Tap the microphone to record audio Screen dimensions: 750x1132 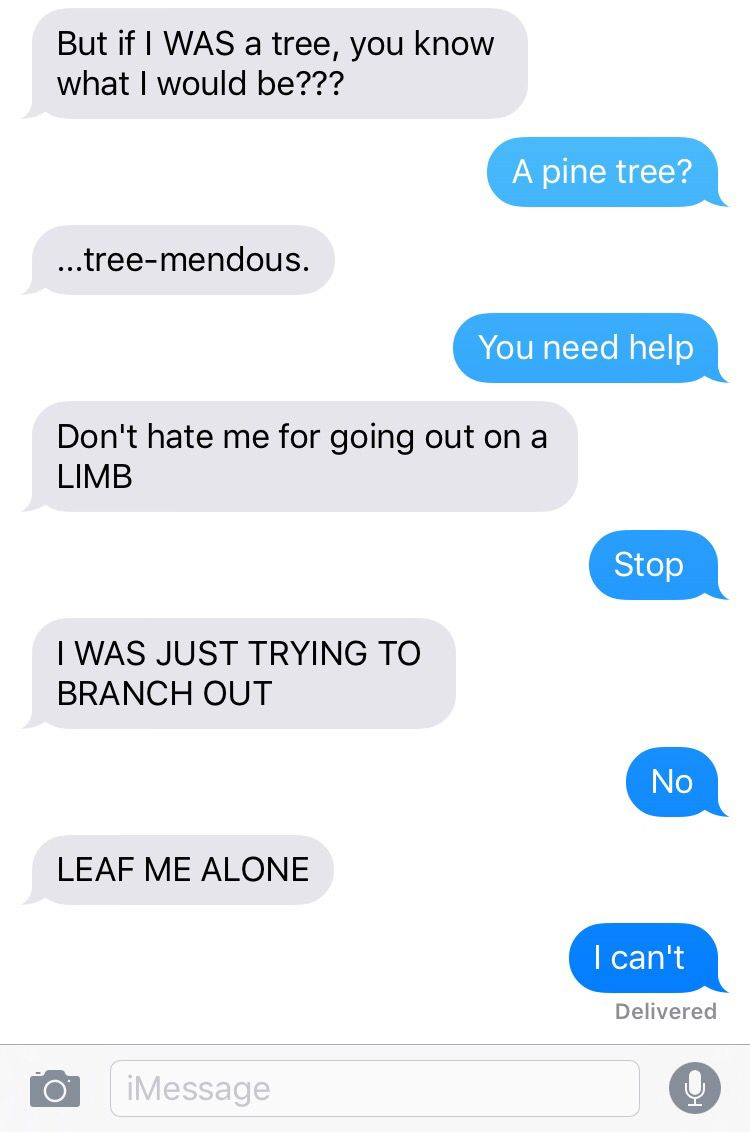(x=694, y=1088)
